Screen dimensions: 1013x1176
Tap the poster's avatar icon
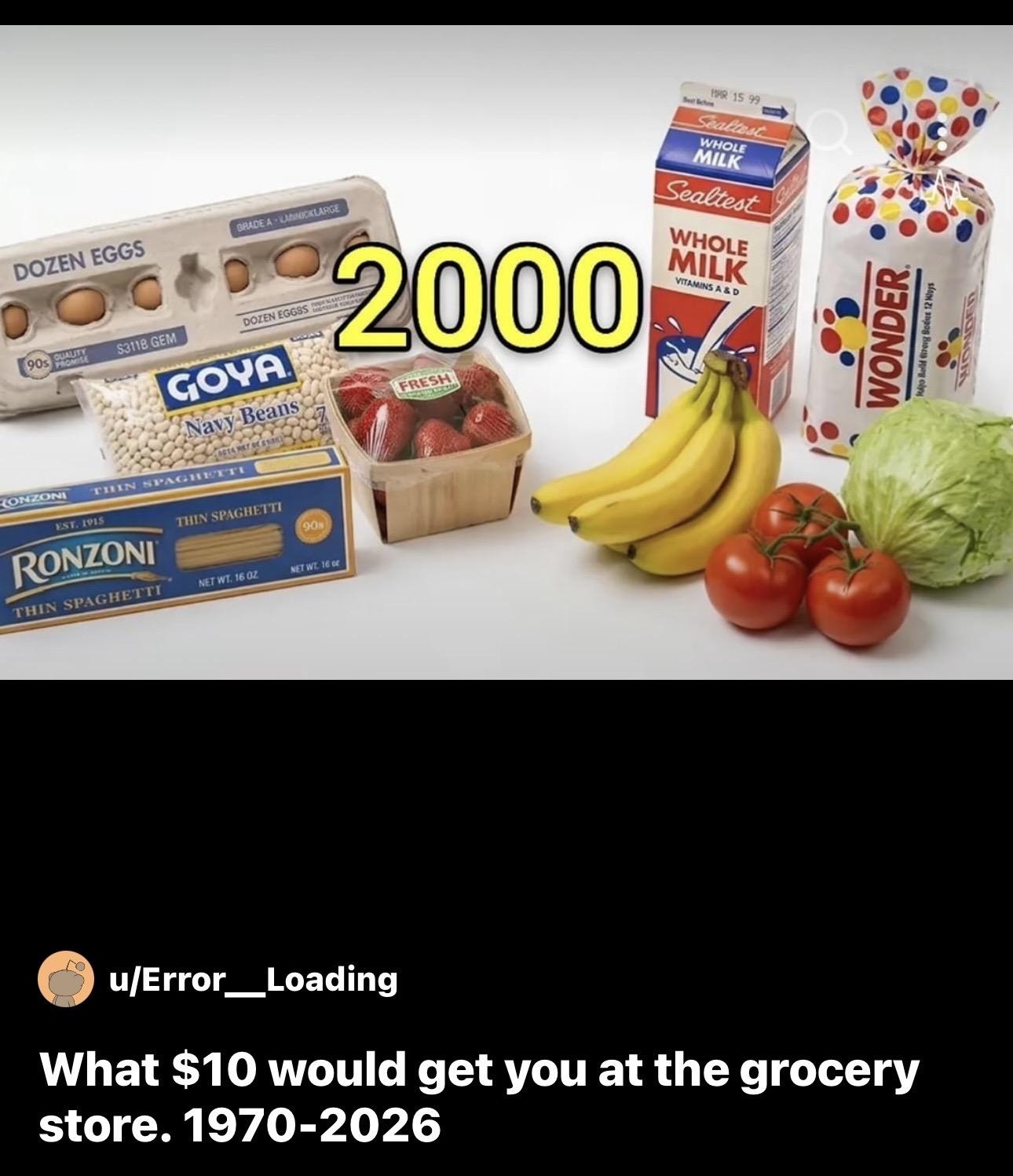tap(66, 979)
